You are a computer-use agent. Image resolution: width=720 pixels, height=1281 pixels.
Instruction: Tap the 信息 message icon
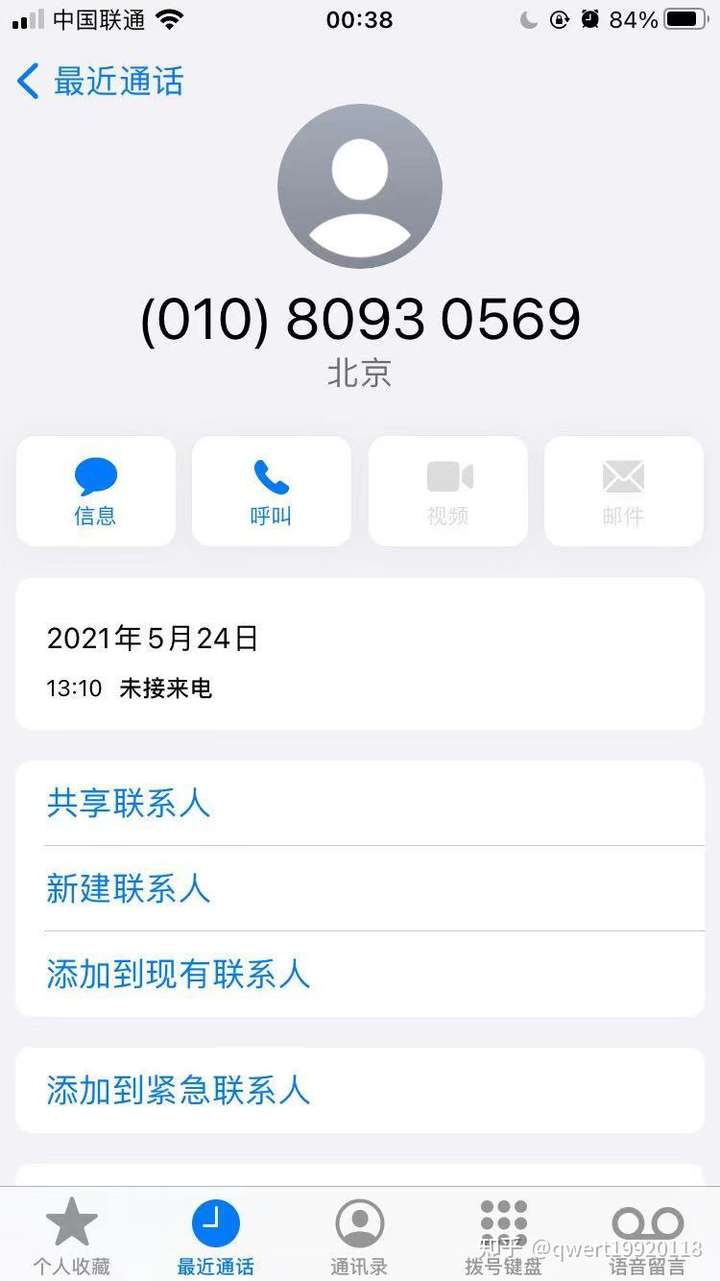pos(95,478)
